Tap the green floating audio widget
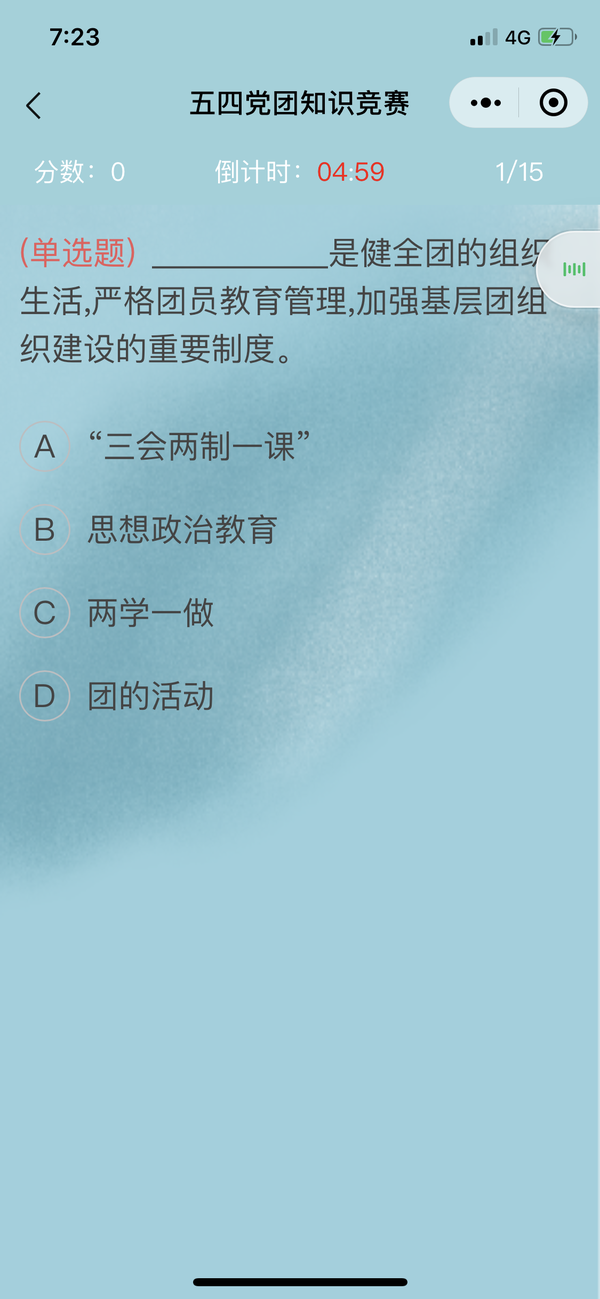The height and width of the screenshot is (1299, 600). 573,269
